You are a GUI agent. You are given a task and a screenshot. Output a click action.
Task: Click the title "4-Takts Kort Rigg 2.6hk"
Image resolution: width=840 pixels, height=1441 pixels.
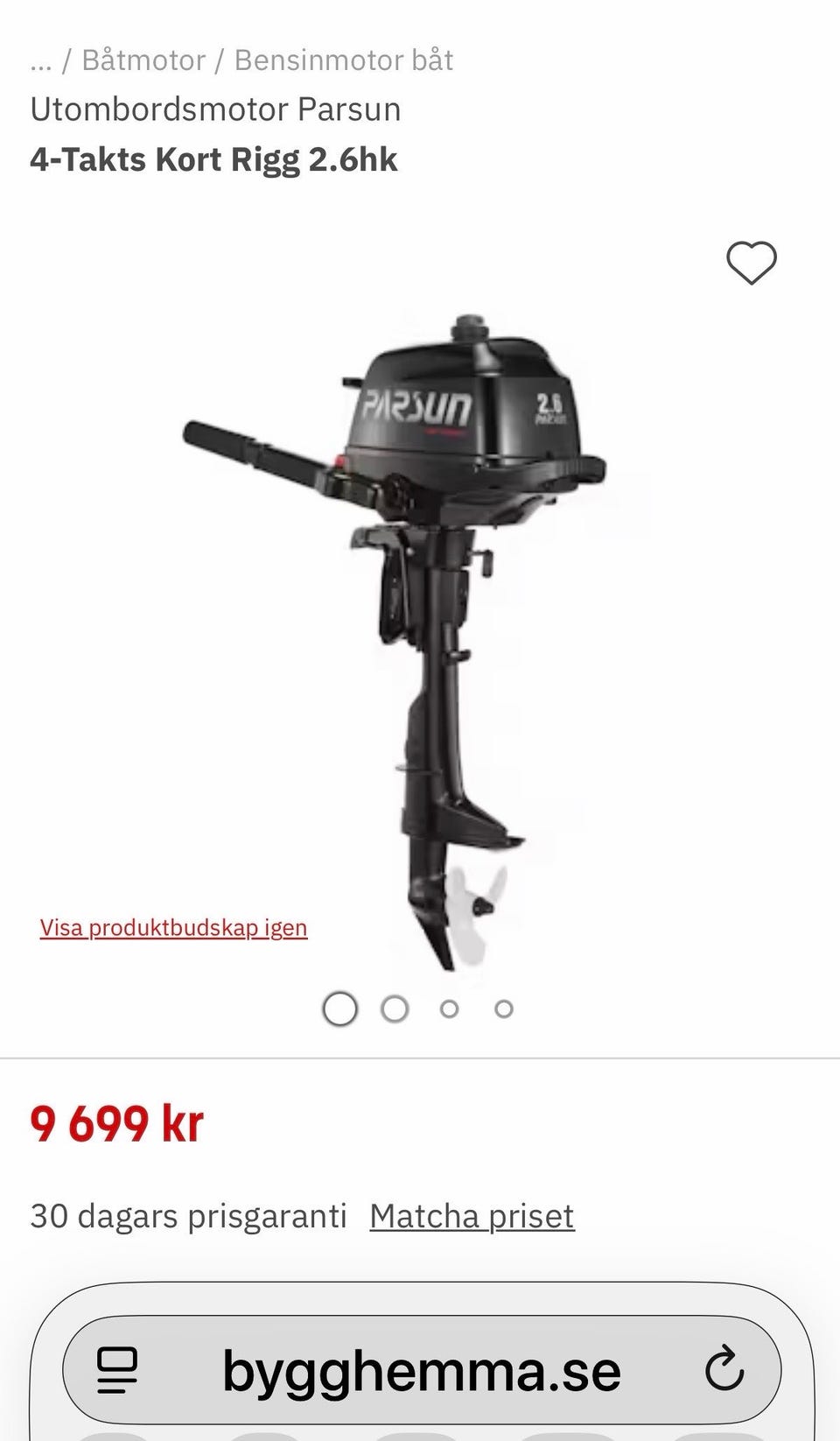tap(214, 159)
